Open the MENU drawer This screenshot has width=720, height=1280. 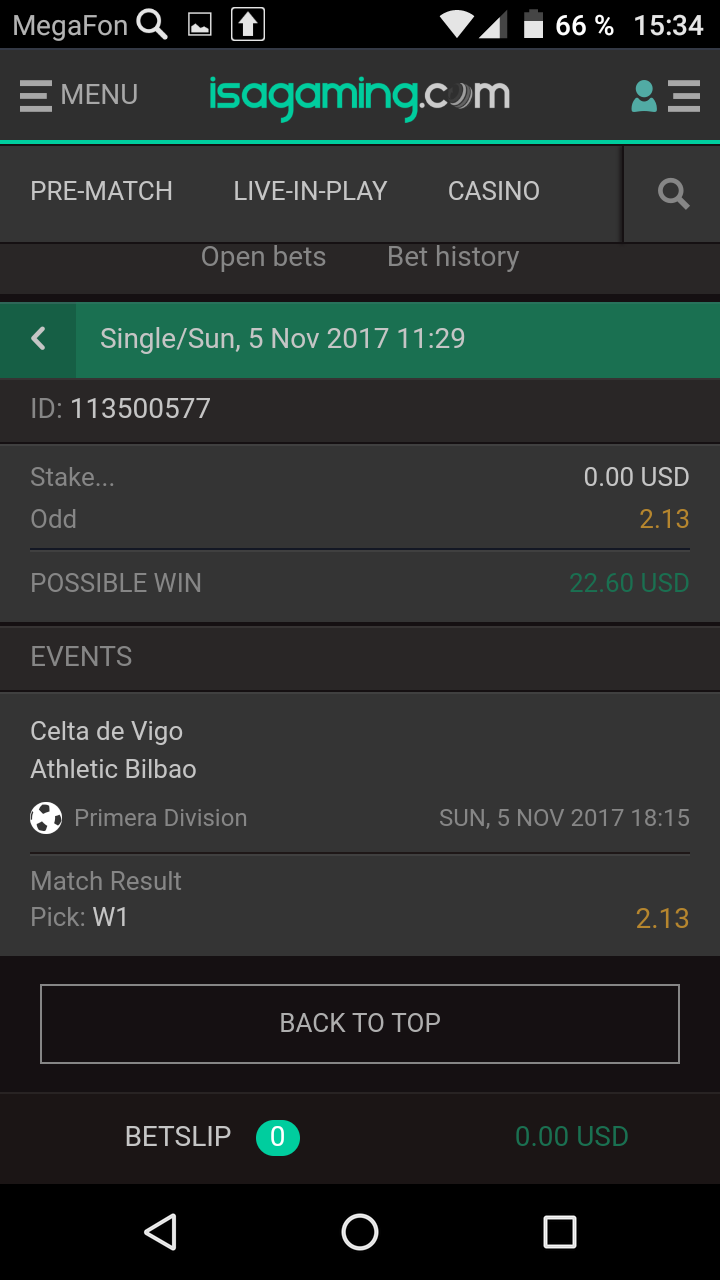click(x=78, y=95)
